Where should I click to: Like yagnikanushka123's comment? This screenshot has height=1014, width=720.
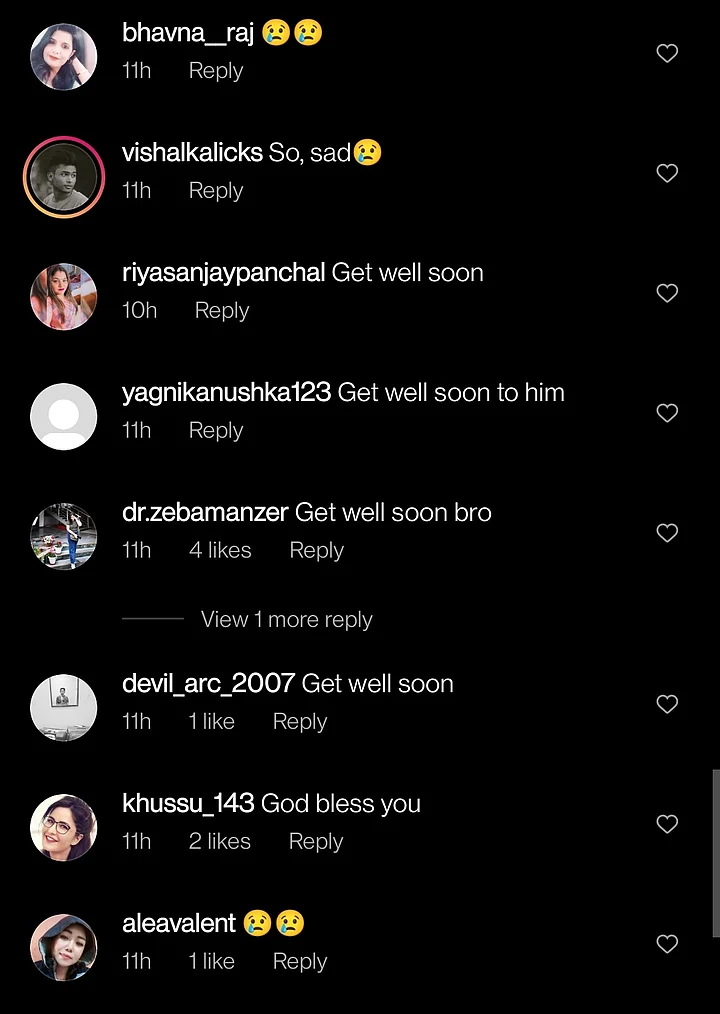(x=667, y=413)
